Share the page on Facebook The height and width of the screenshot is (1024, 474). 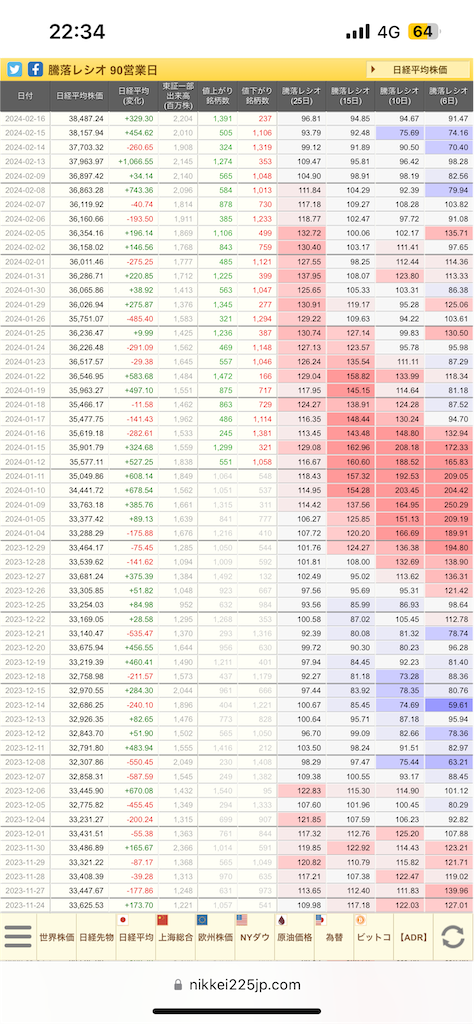[35, 69]
